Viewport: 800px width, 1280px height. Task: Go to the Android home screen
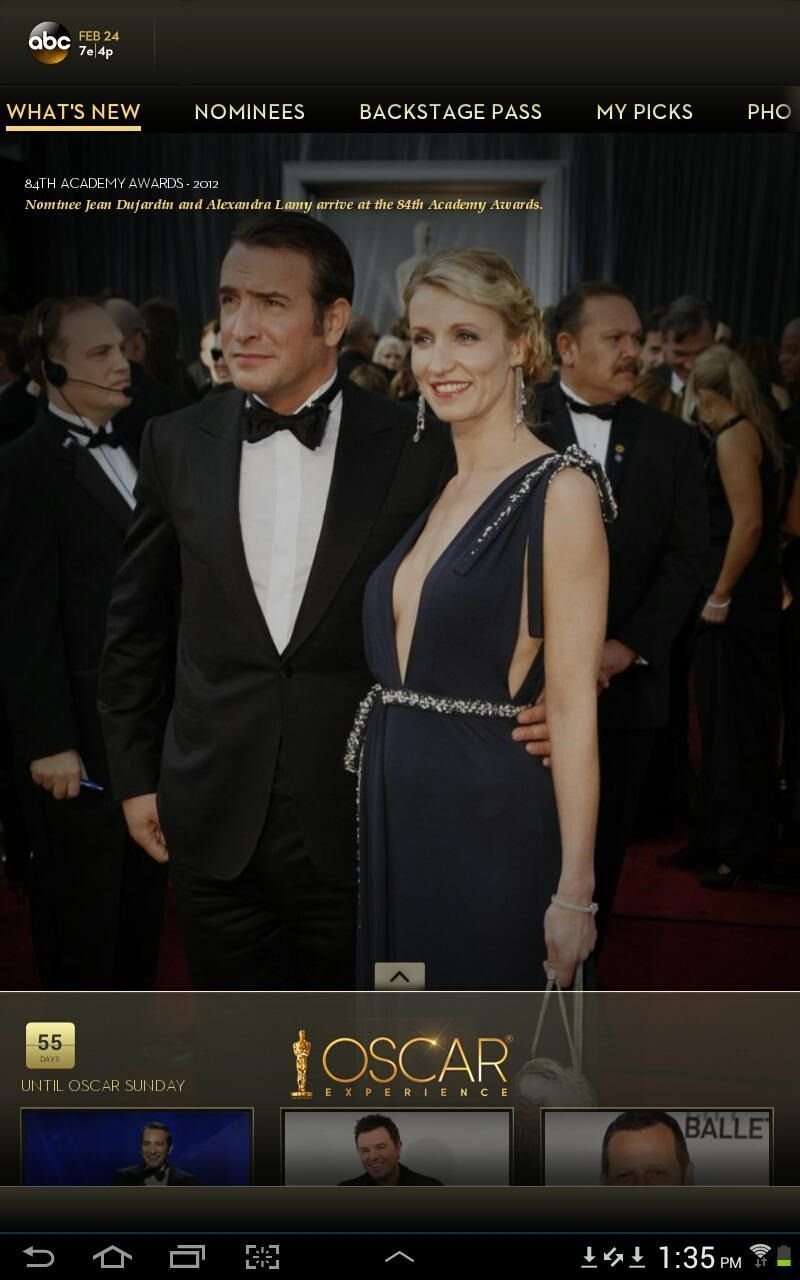coord(112,1256)
